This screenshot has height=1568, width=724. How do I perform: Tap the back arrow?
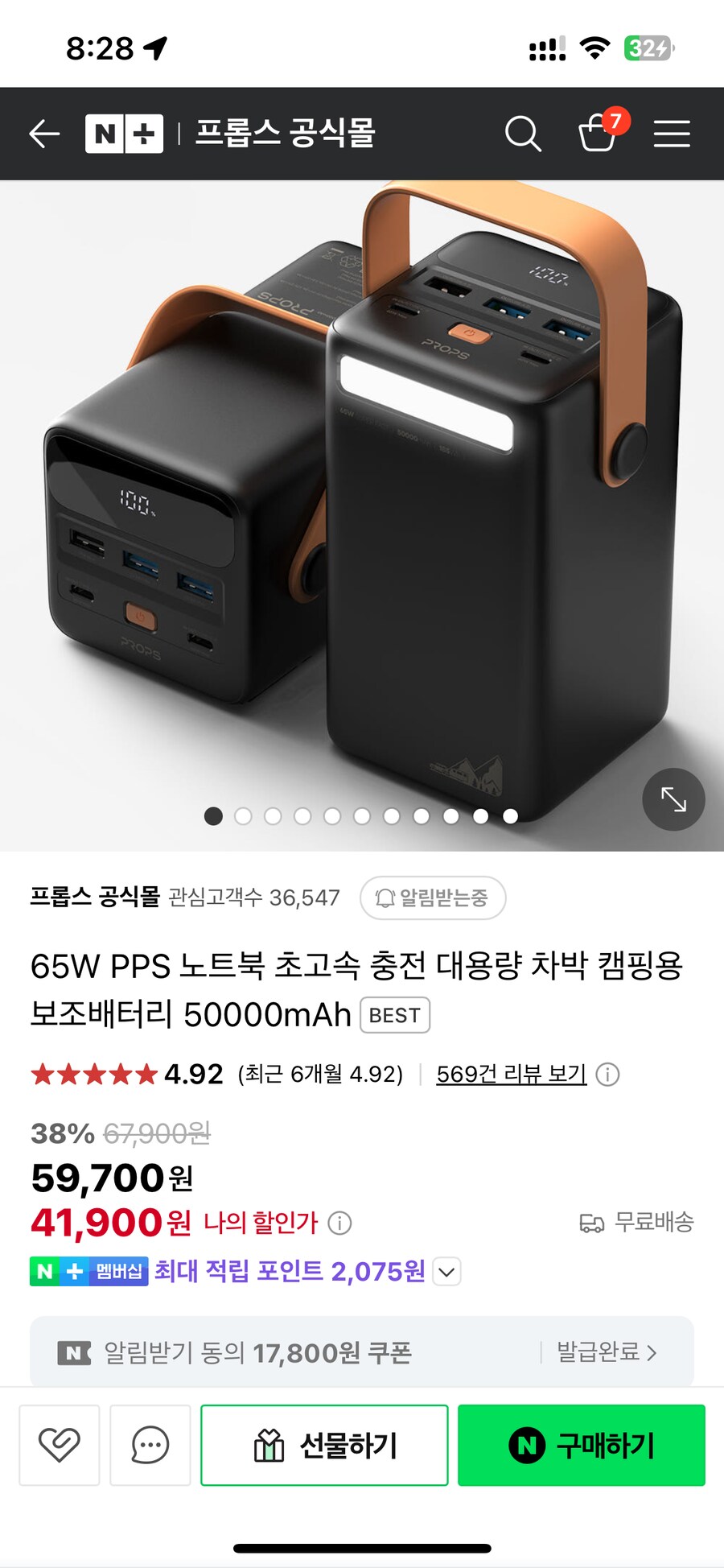(x=44, y=133)
